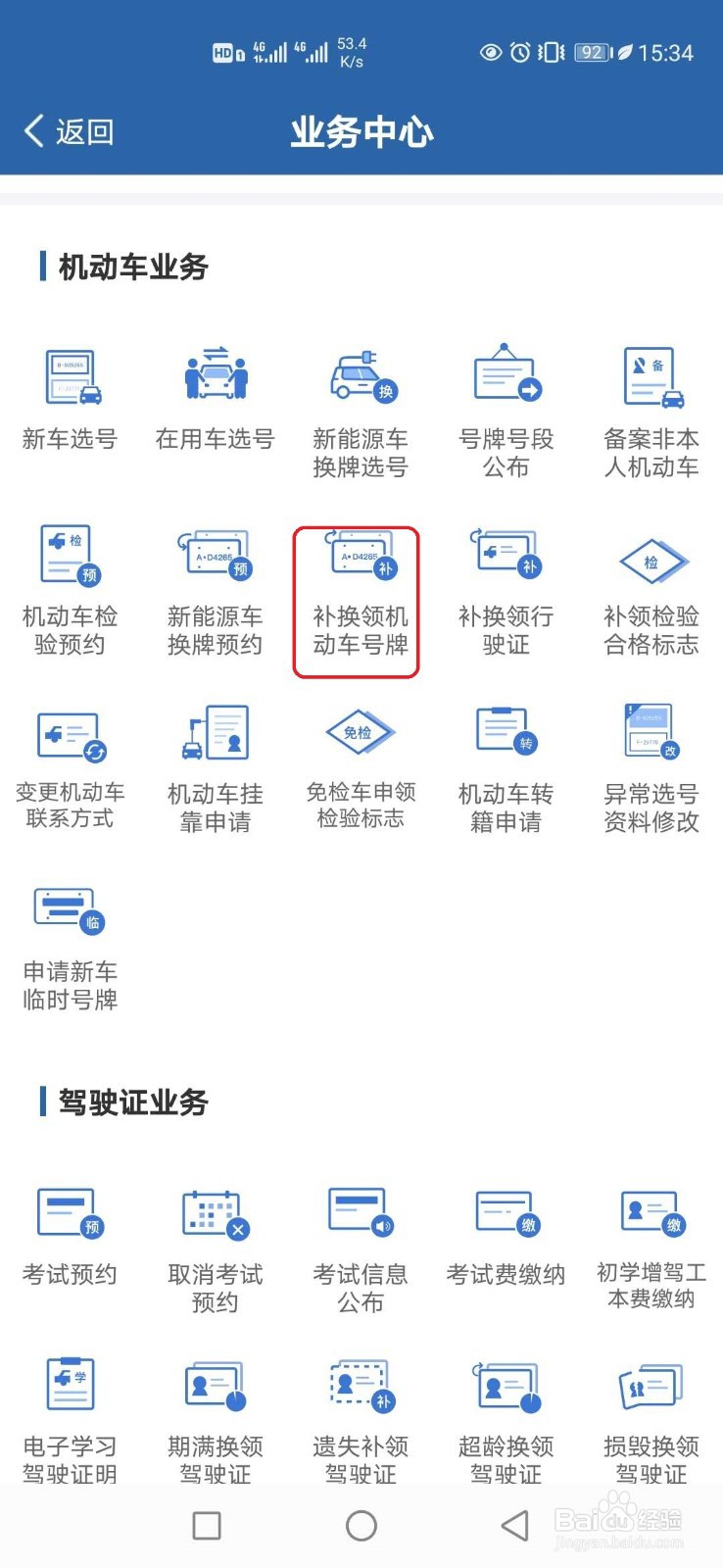Tap the system home button
The width and height of the screenshot is (723, 1568).
tap(361, 1525)
